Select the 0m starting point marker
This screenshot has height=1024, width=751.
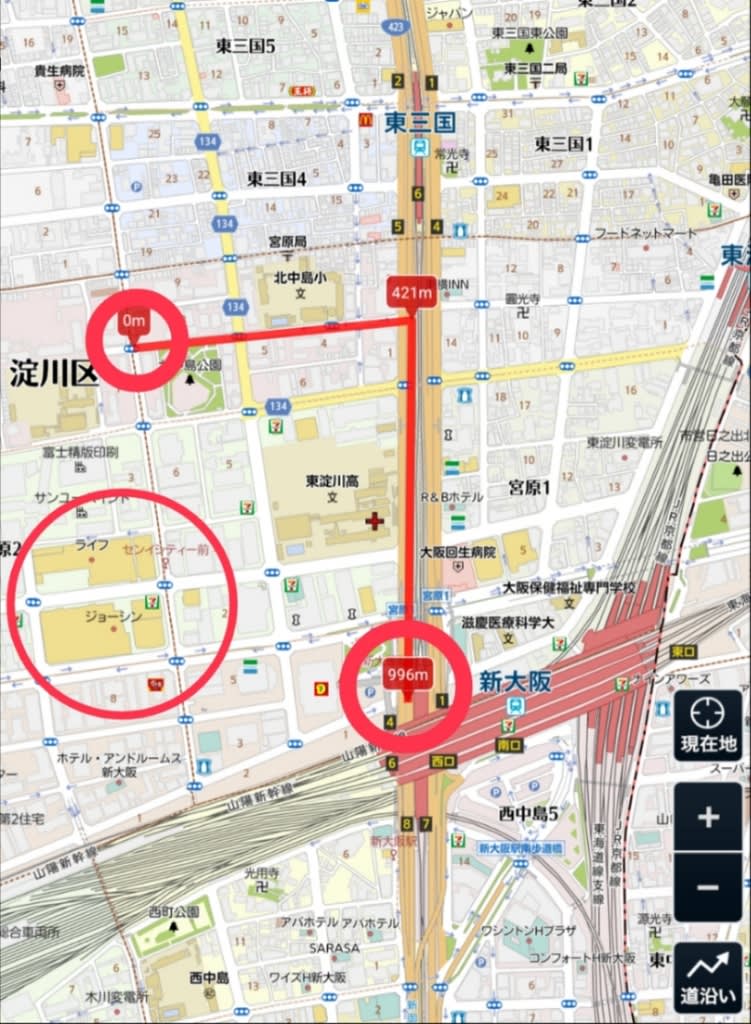point(133,321)
